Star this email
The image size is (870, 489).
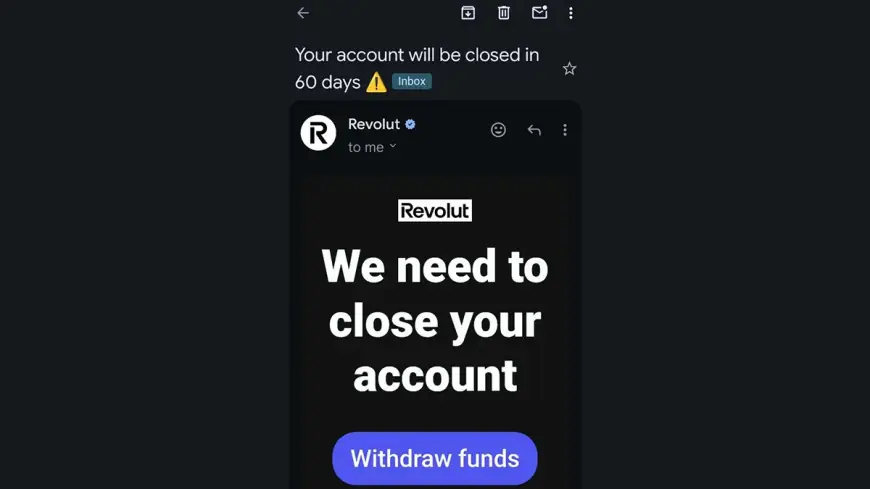coord(569,69)
